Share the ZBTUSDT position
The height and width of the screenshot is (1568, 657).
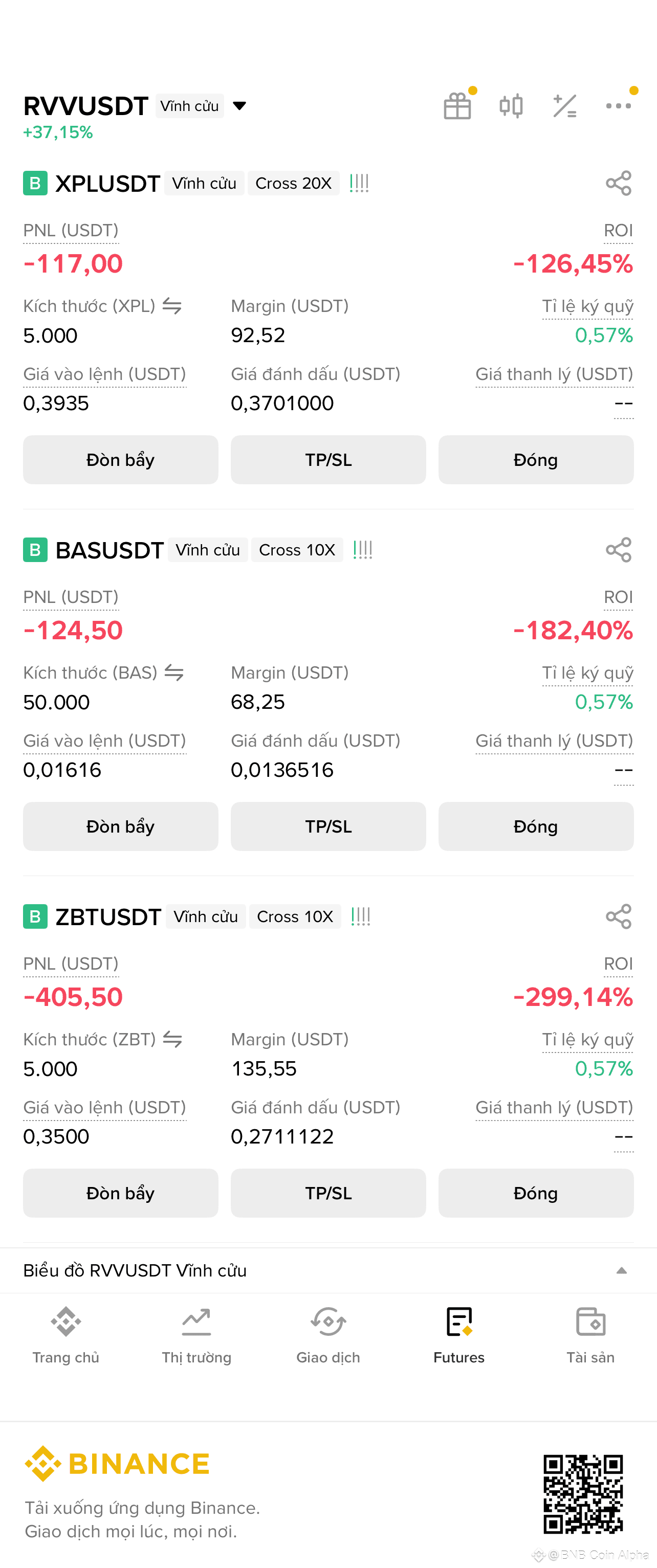click(x=618, y=916)
